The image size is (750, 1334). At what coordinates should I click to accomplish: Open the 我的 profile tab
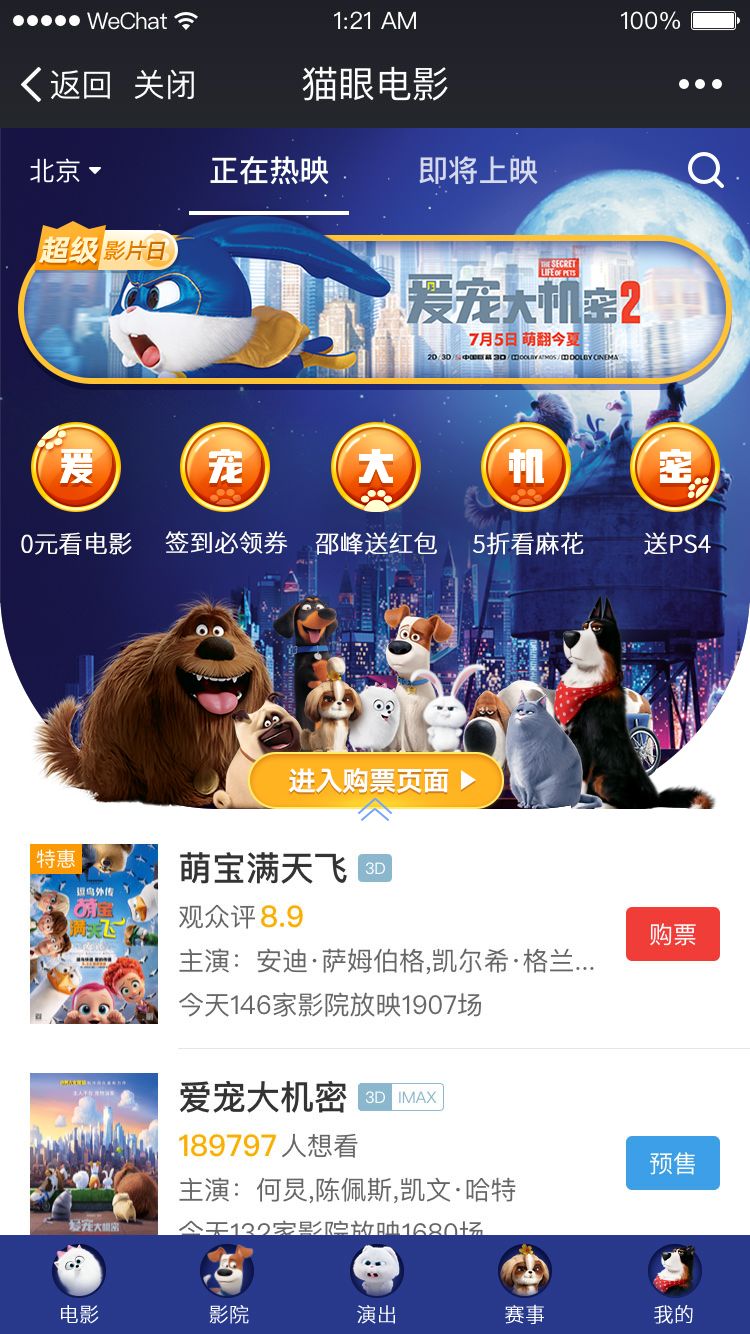[673, 1285]
